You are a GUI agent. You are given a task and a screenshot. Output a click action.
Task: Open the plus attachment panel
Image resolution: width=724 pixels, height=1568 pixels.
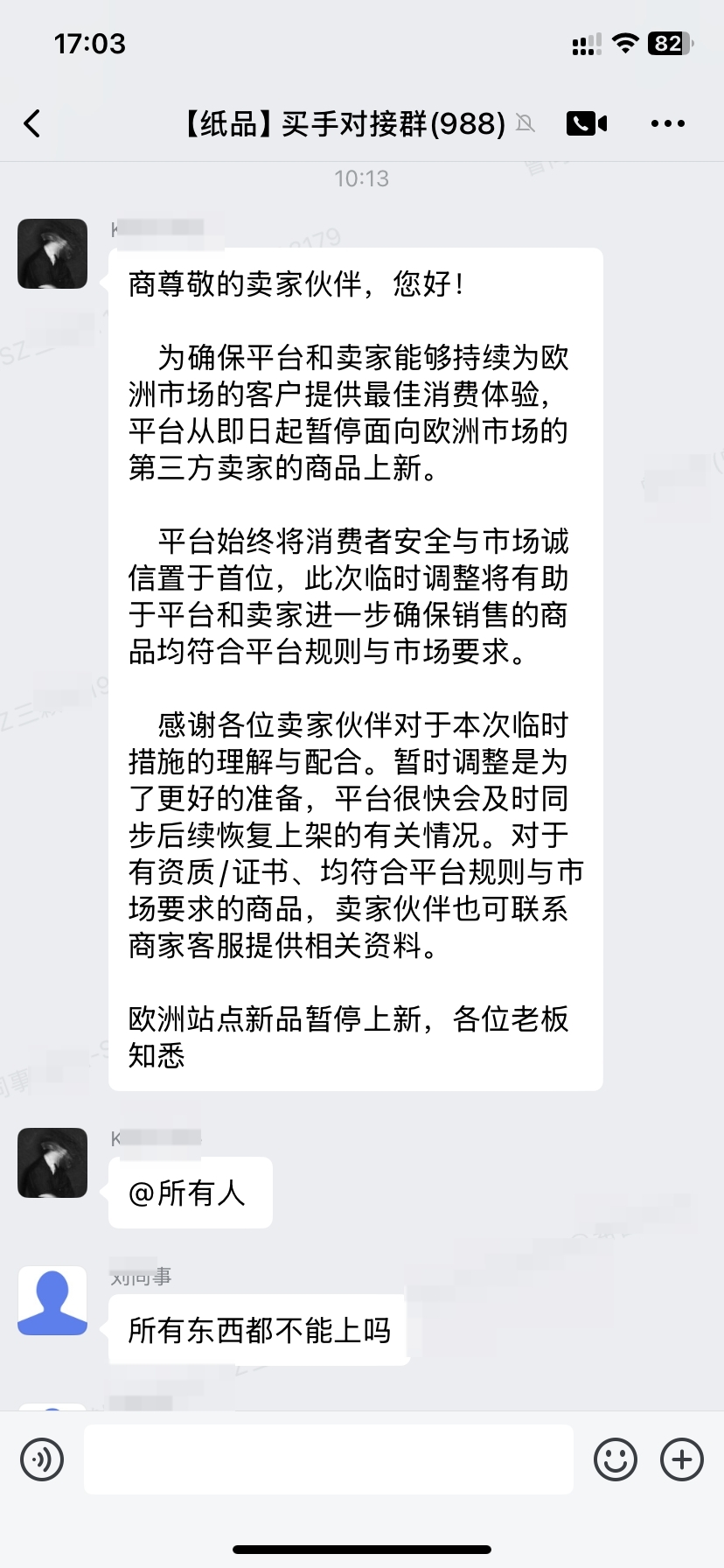(682, 1459)
